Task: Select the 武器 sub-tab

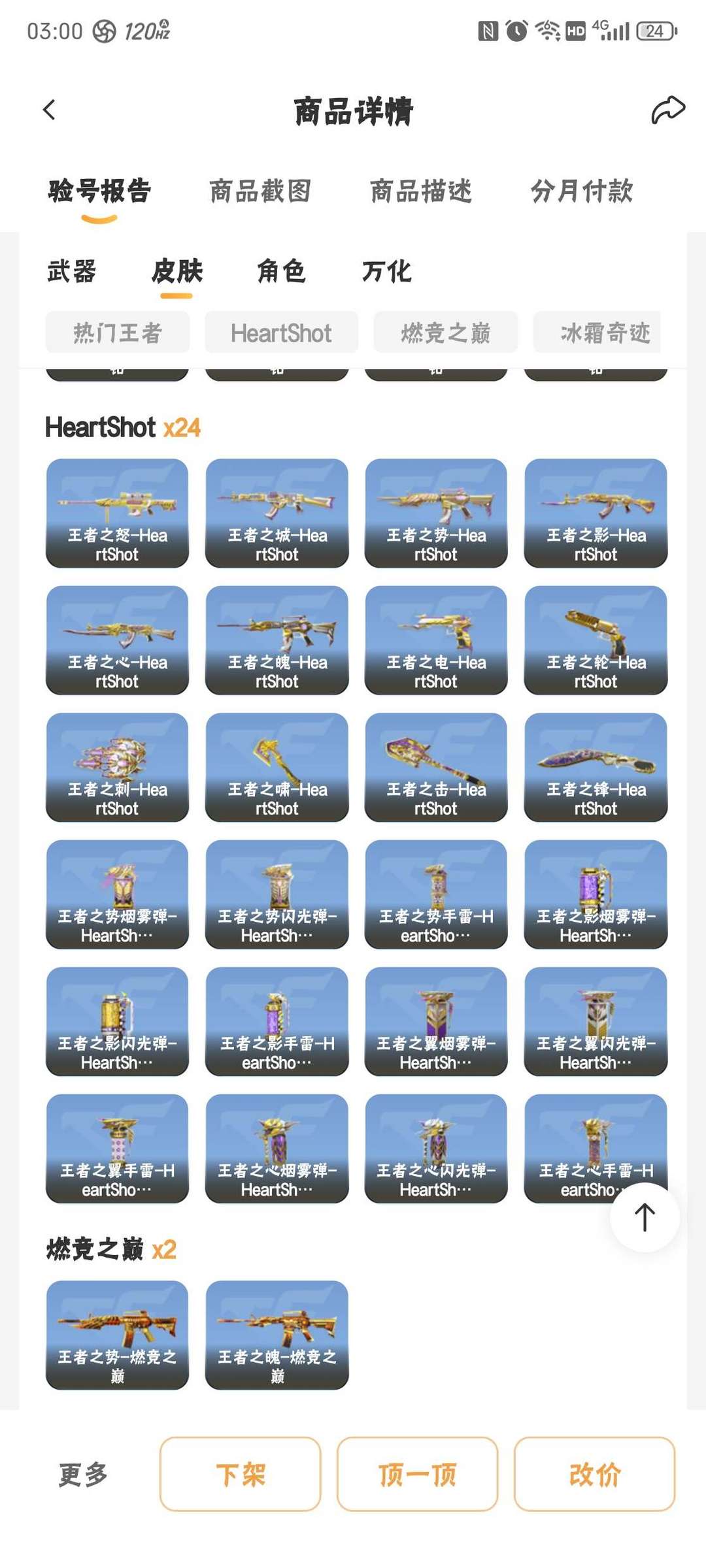Action: click(x=72, y=271)
